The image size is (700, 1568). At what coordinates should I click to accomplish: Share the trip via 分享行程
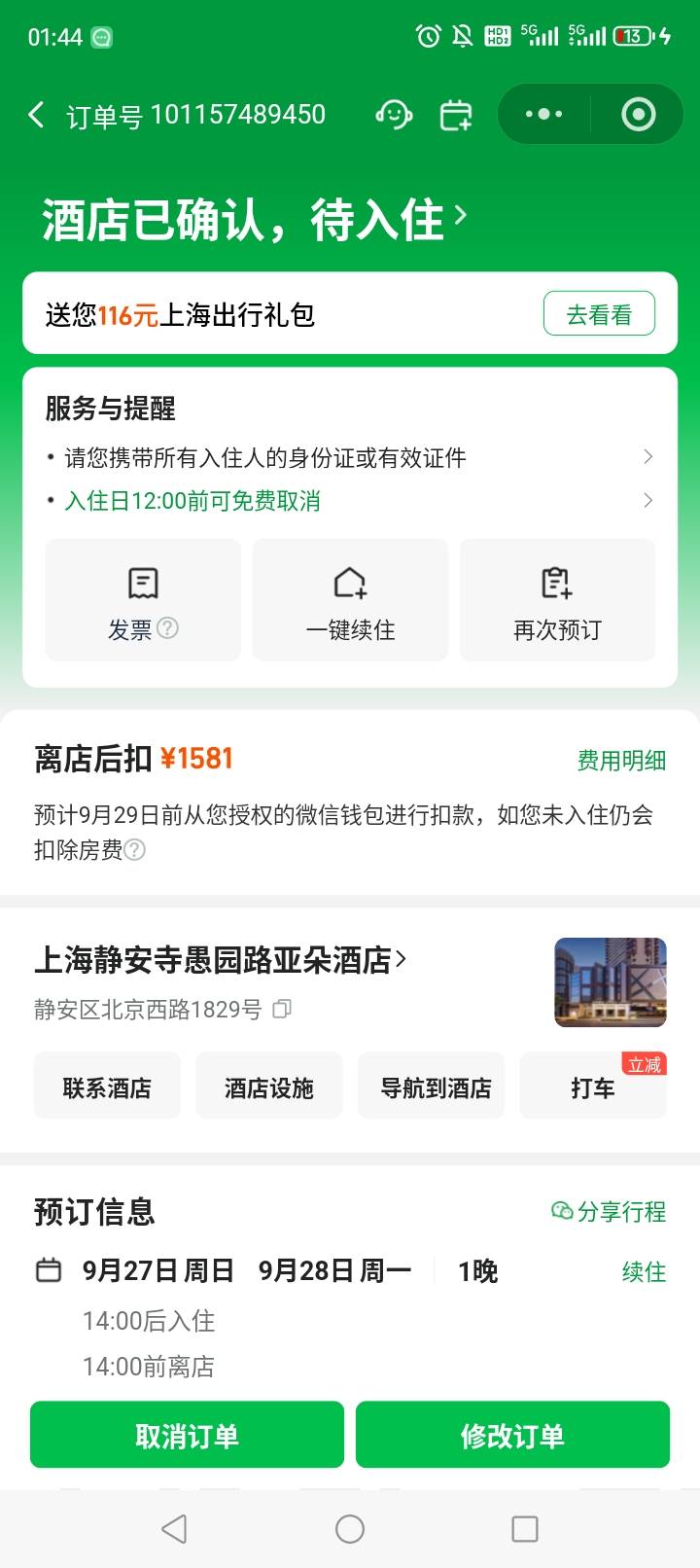point(609,1211)
